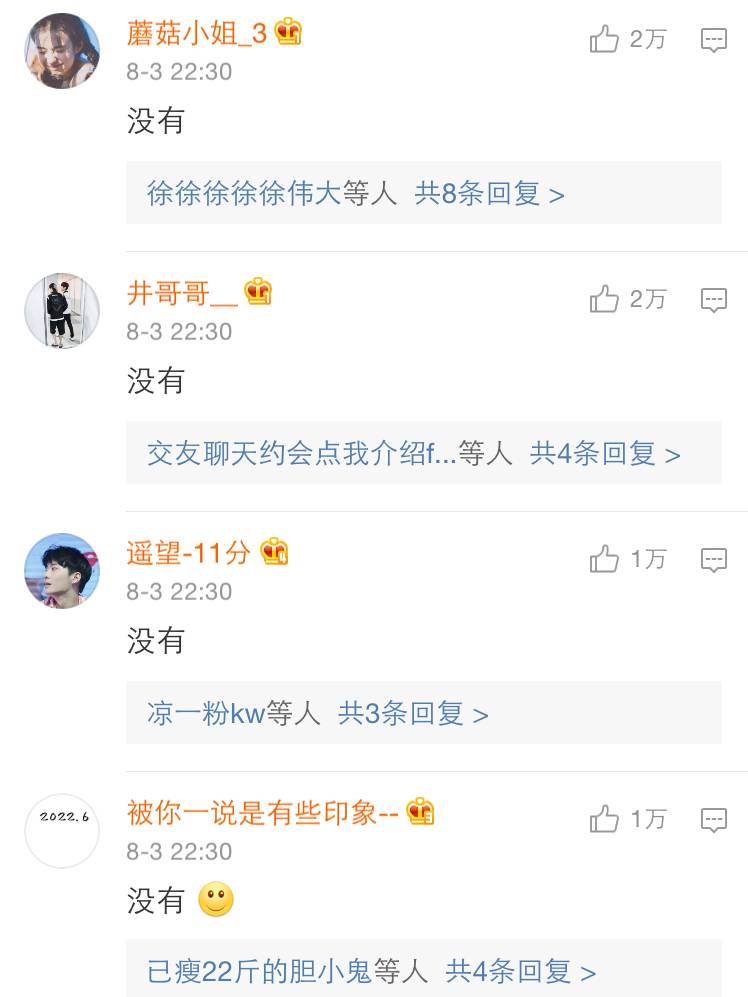Reply to 被你一说是有些印象--'s comment
748x997 pixels.
pos(713,820)
